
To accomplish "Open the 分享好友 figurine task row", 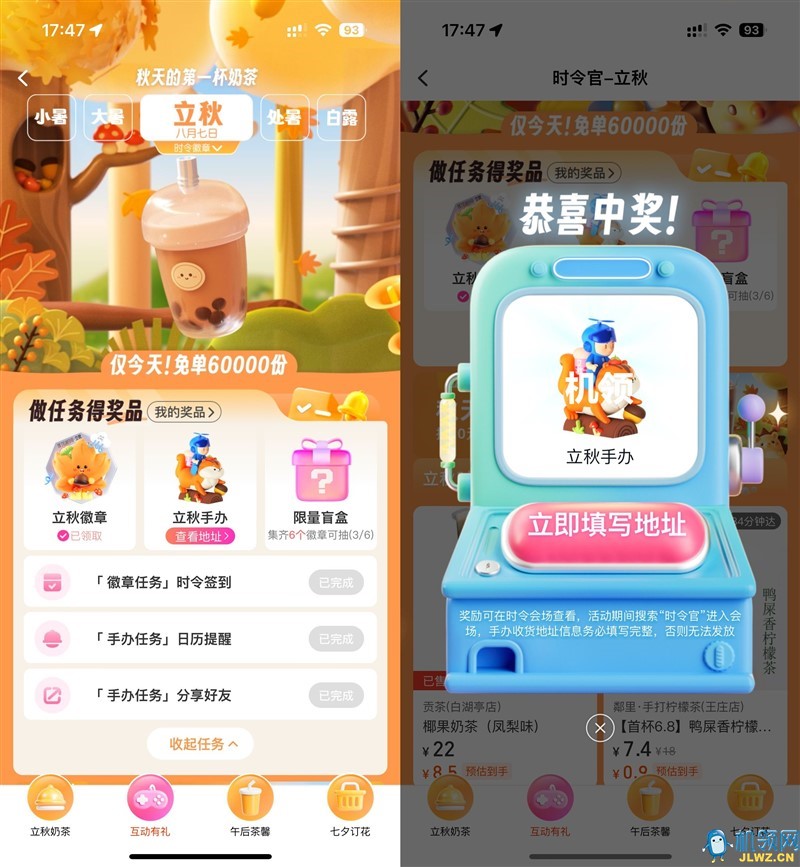I will [199, 694].
